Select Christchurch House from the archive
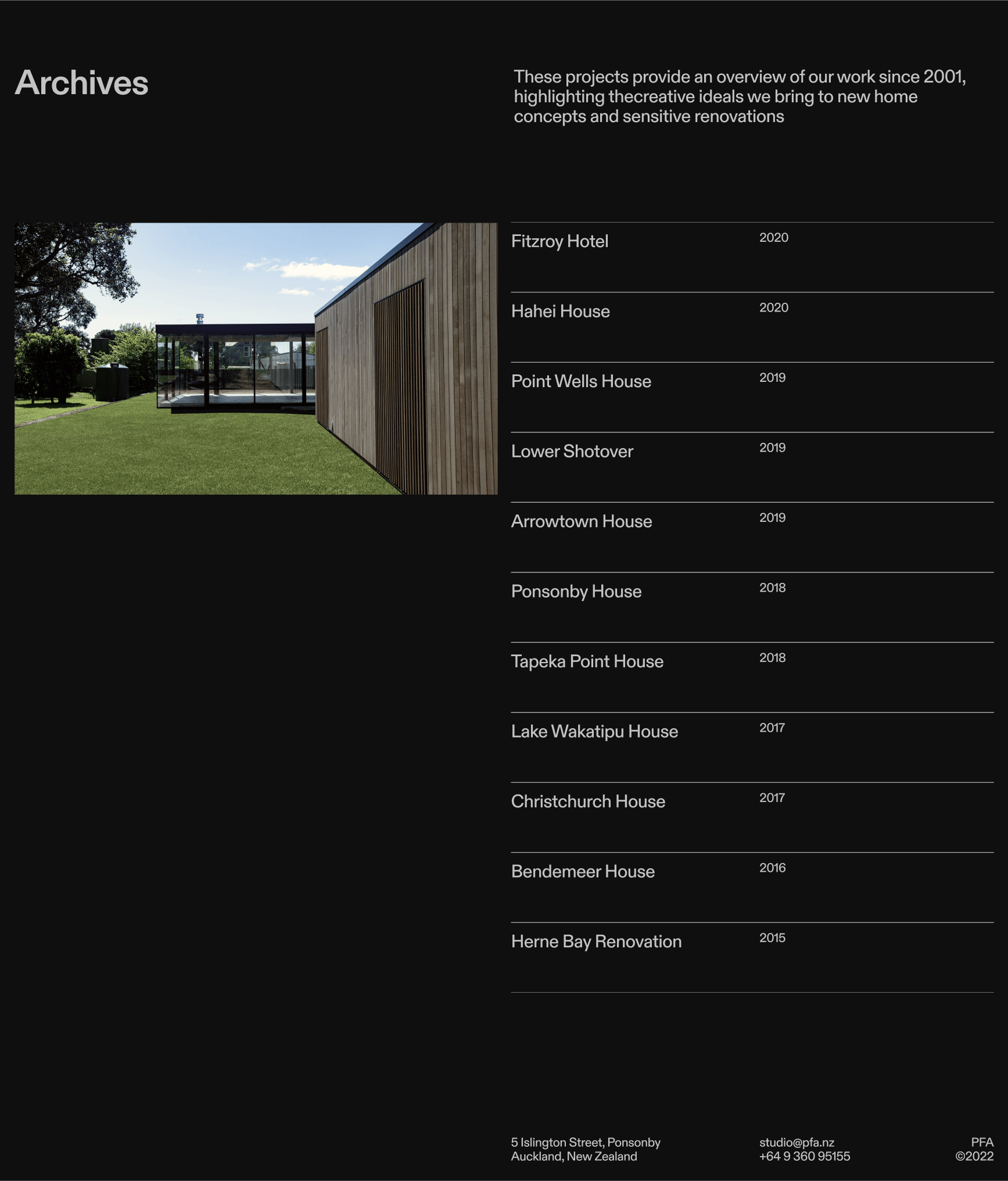 588,801
